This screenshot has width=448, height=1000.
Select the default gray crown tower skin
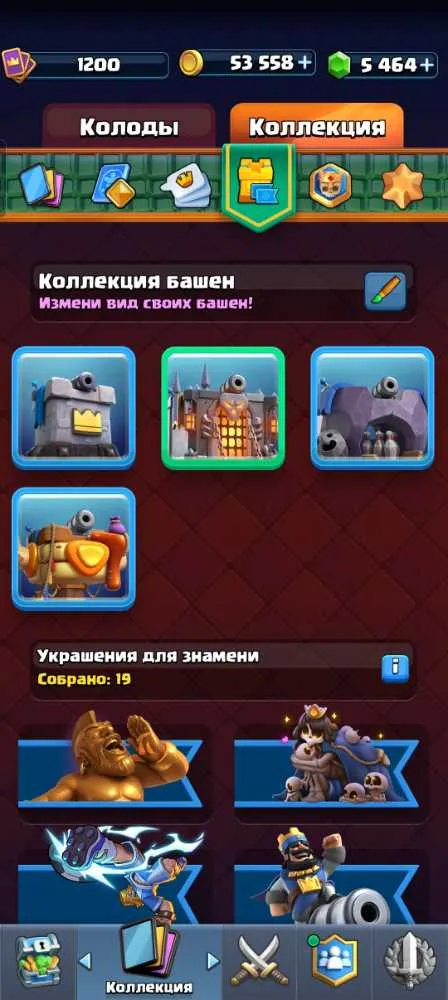(74, 408)
